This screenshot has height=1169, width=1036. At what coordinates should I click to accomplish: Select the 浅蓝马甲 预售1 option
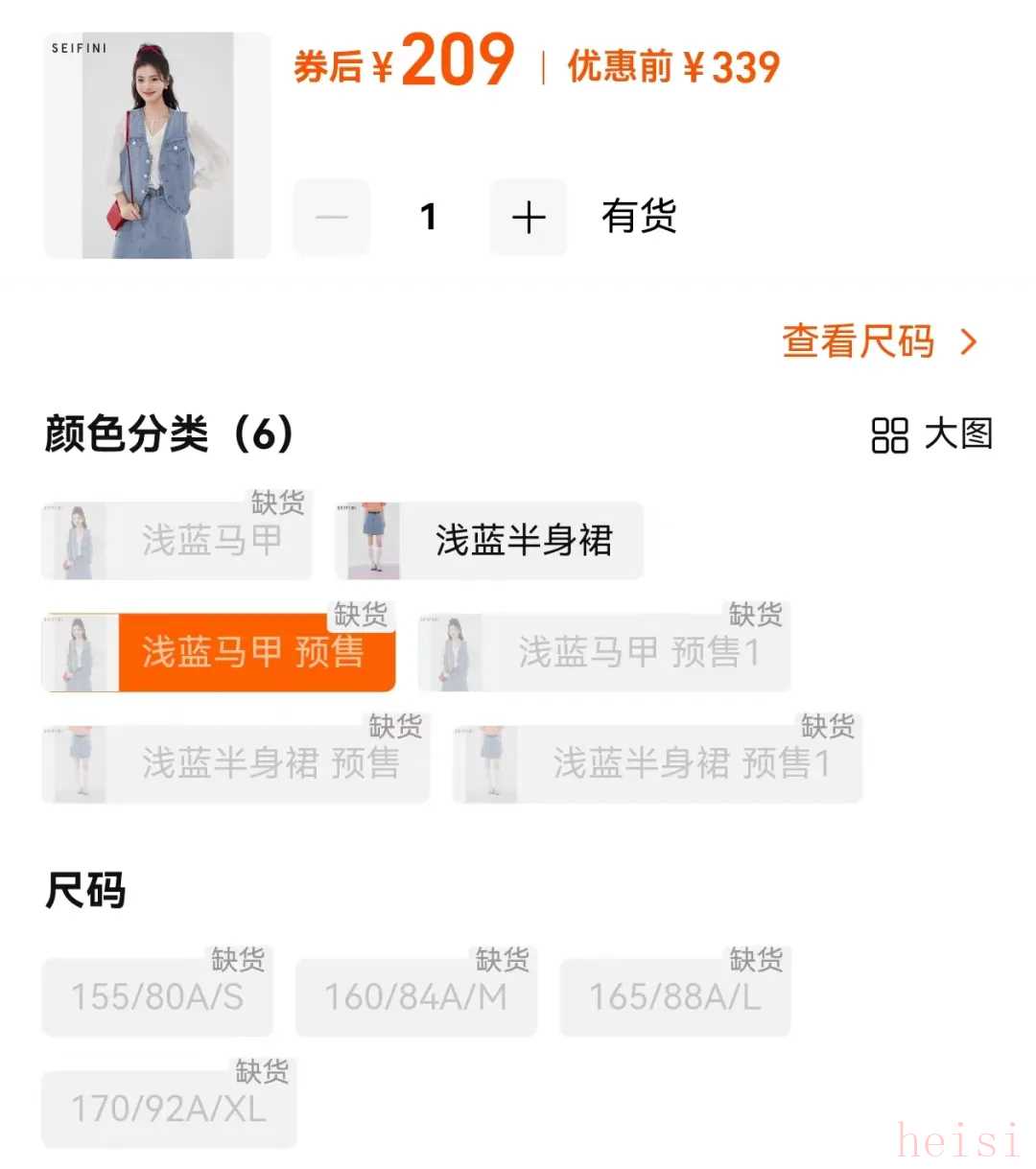tap(604, 653)
